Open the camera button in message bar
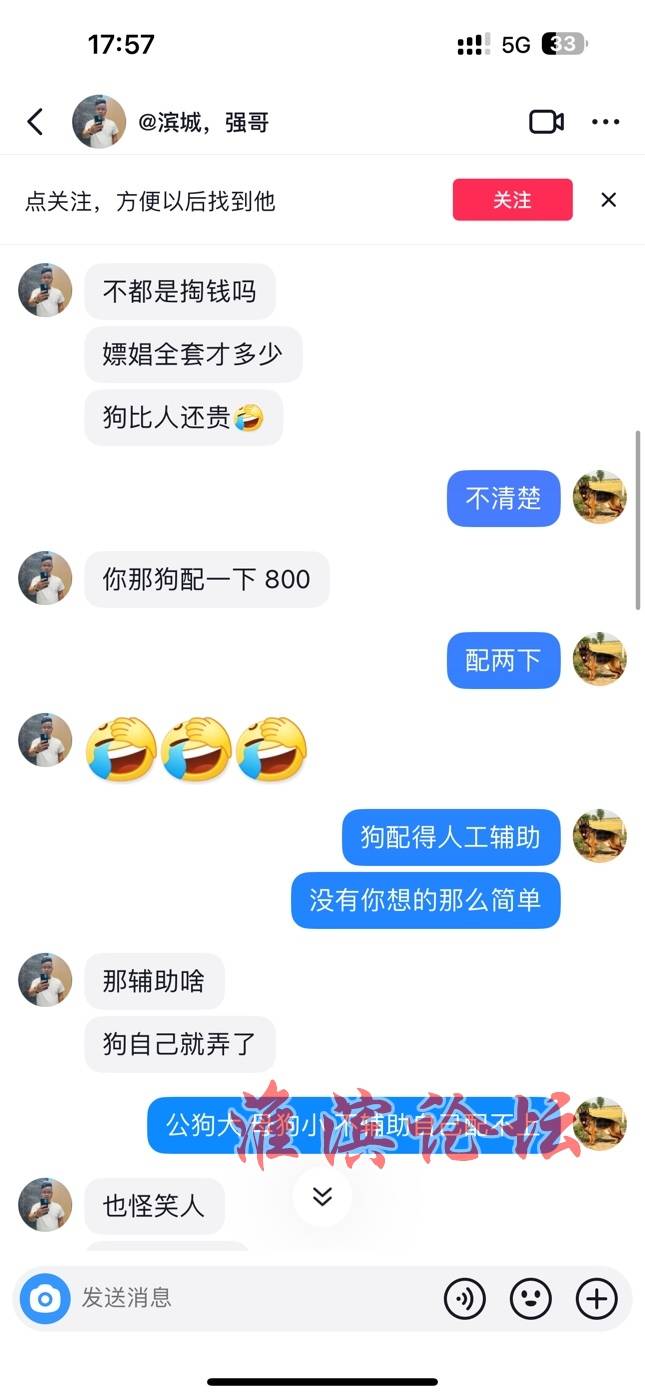This screenshot has height=1398, width=645. click(x=45, y=1298)
